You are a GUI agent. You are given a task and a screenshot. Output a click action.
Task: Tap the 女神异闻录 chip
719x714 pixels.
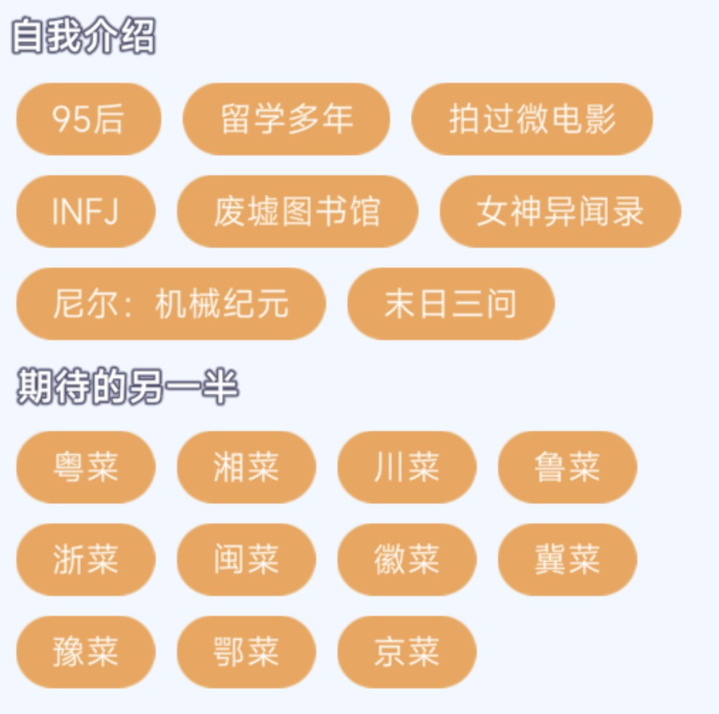560,212
